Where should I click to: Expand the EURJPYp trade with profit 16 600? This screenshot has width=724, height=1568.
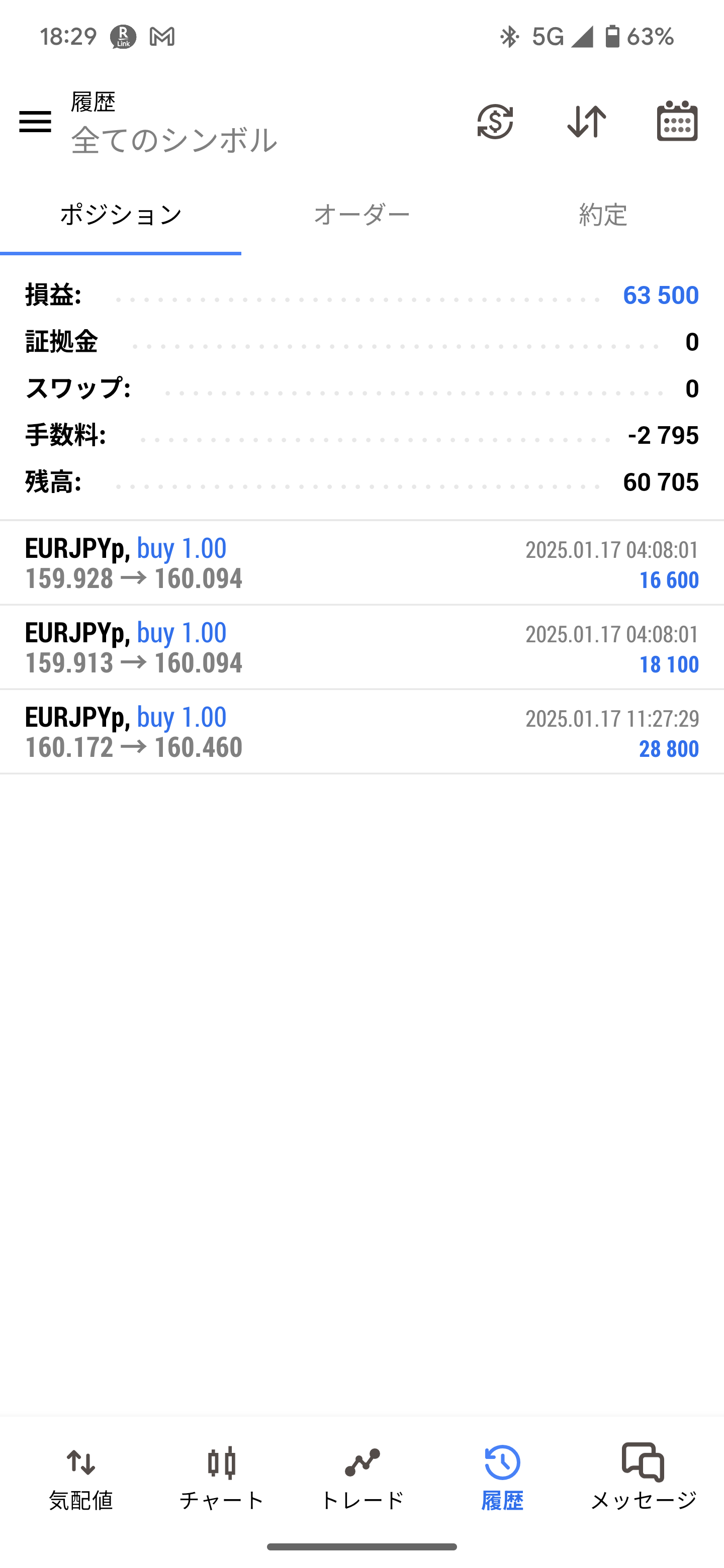[x=361, y=563]
